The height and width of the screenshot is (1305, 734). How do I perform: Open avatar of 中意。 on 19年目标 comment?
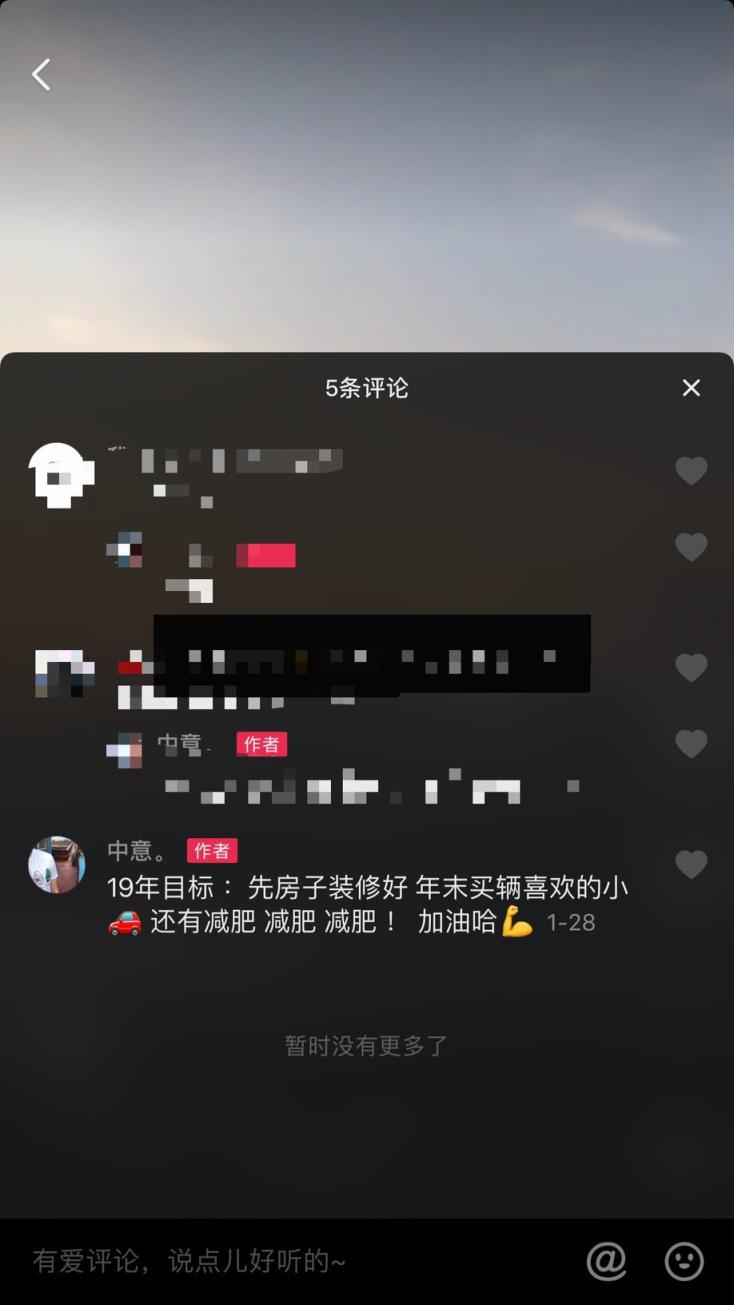point(57,864)
